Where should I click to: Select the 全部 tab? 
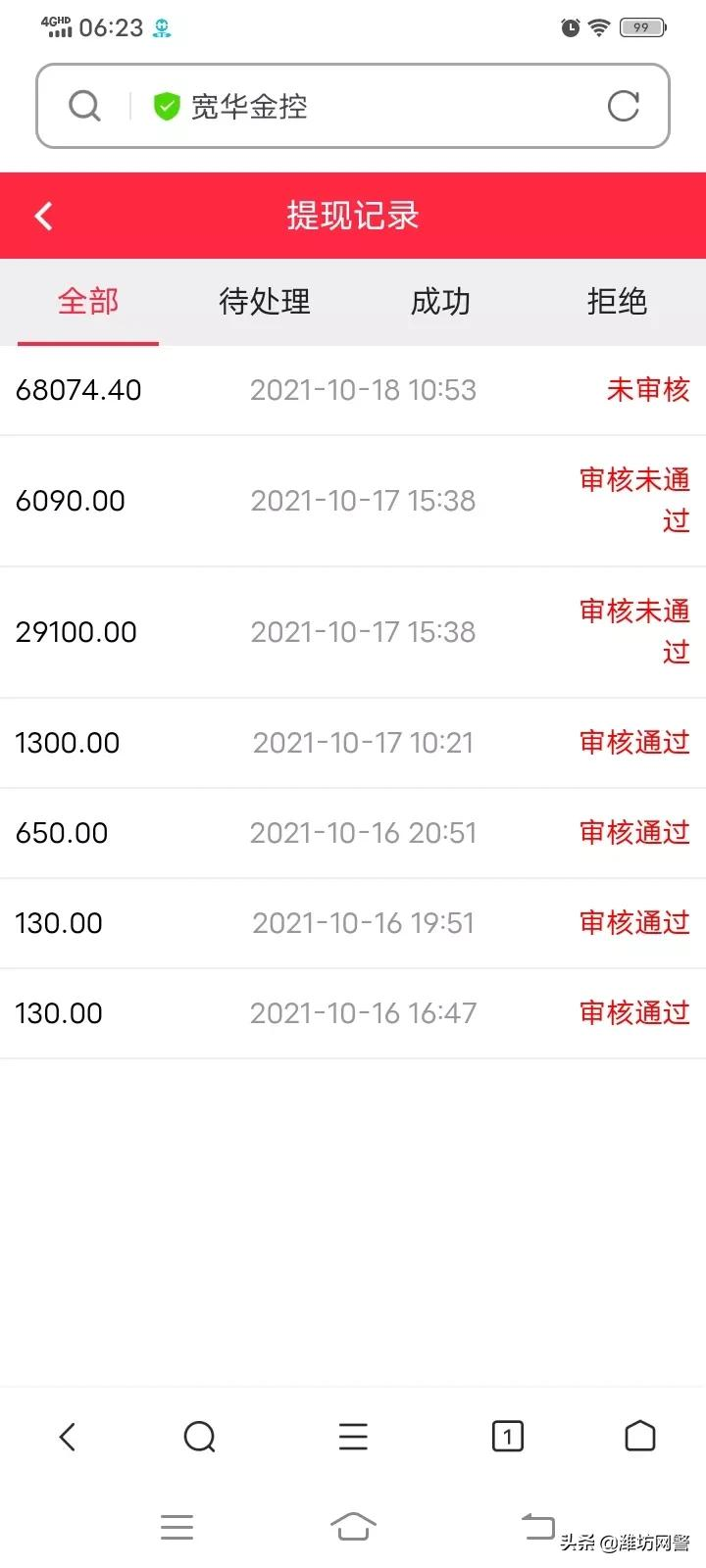click(x=88, y=302)
